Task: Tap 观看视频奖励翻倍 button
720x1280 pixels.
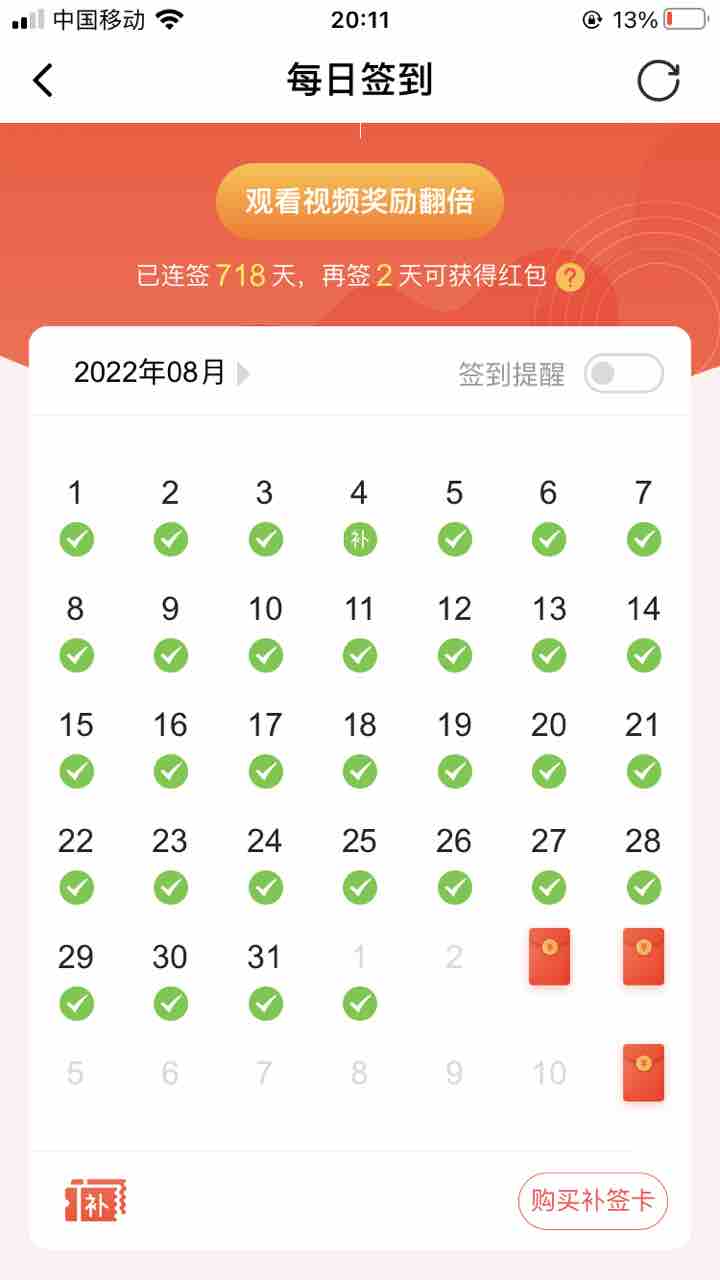Action: point(360,201)
